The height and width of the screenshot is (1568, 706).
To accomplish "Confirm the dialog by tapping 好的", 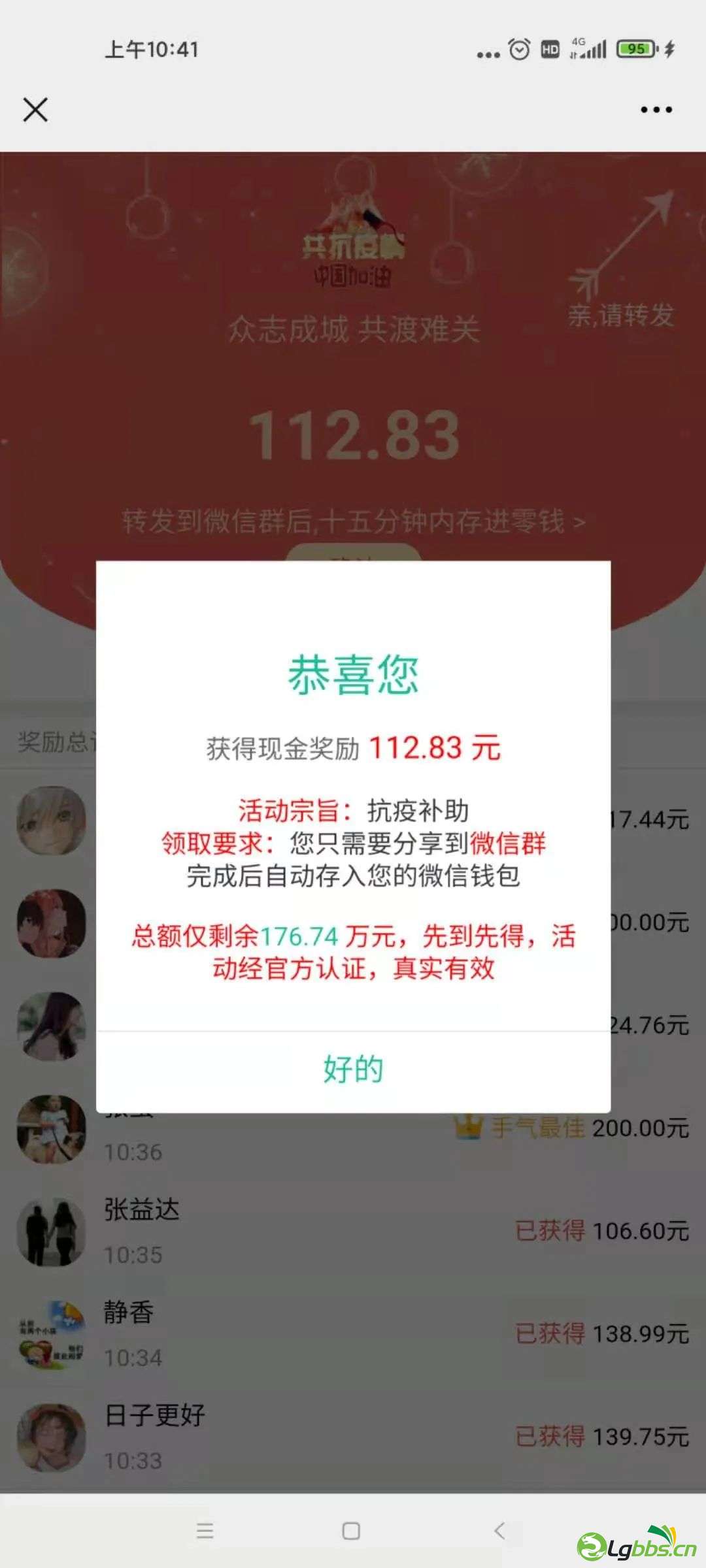I will click(353, 1070).
